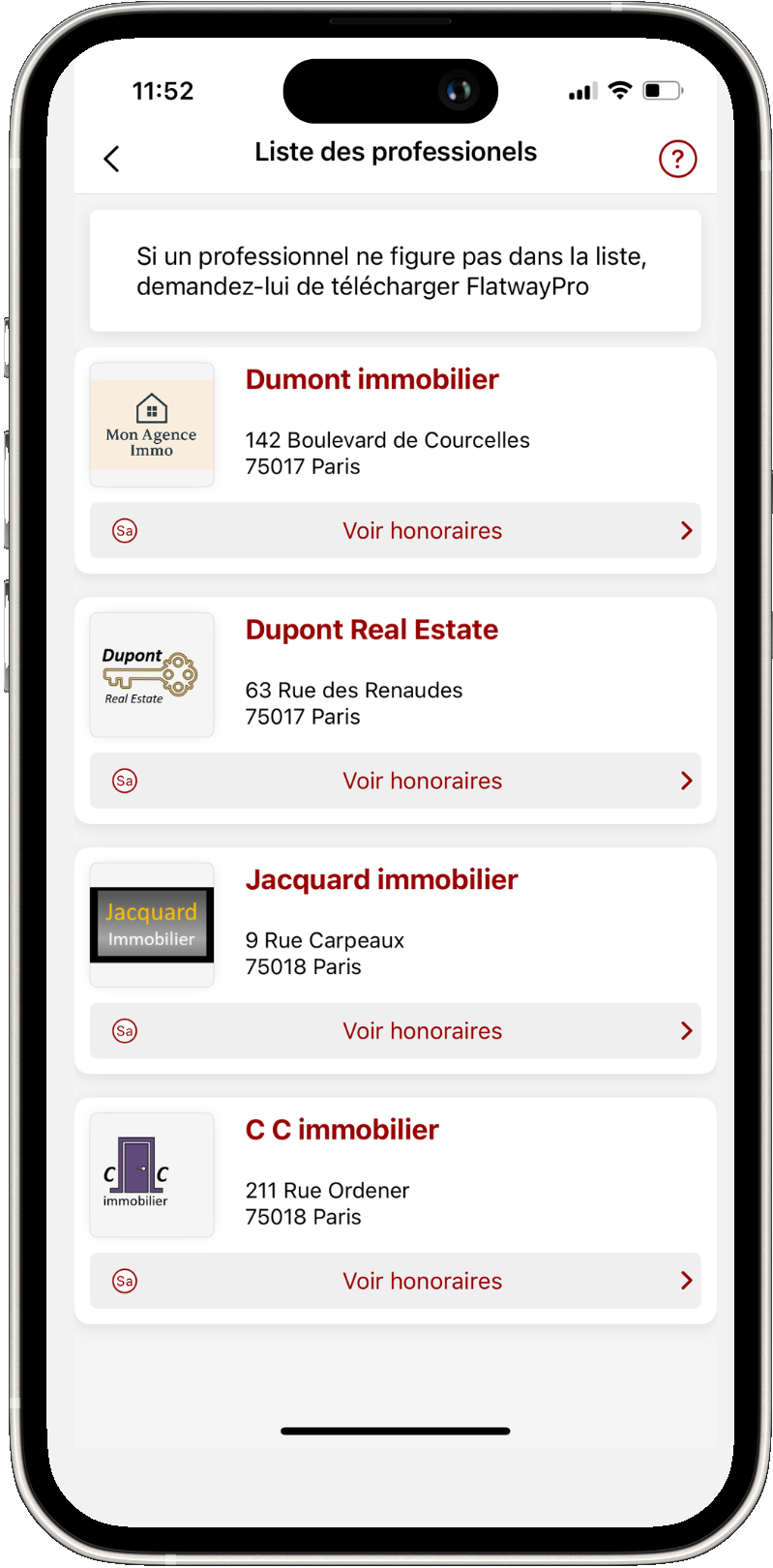This screenshot has height=1568, width=773.
Task: Tap the Wi-Fi icon in the status bar
Action: (620, 90)
